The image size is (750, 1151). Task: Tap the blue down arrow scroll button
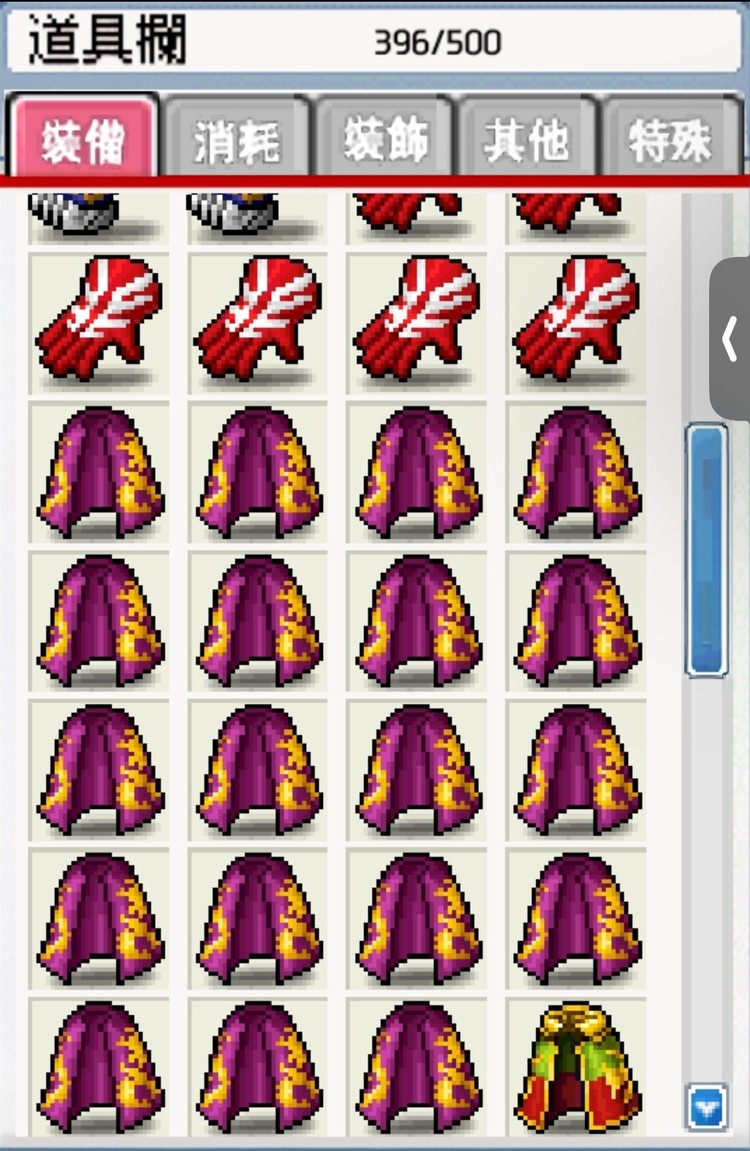[707, 1107]
